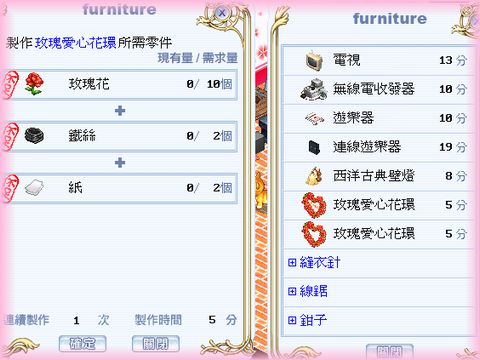Select 無線電收發器 in the furniture list

tap(378, 89)
